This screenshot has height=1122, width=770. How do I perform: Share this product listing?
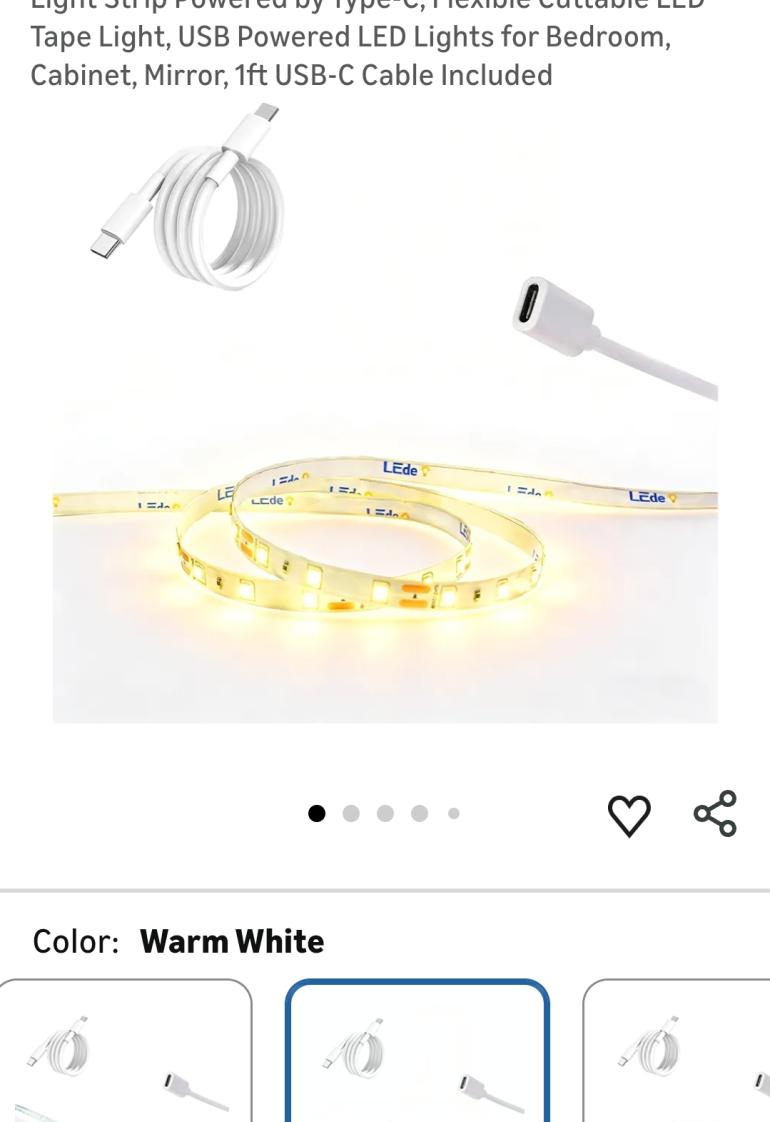(x=716, y=813)
